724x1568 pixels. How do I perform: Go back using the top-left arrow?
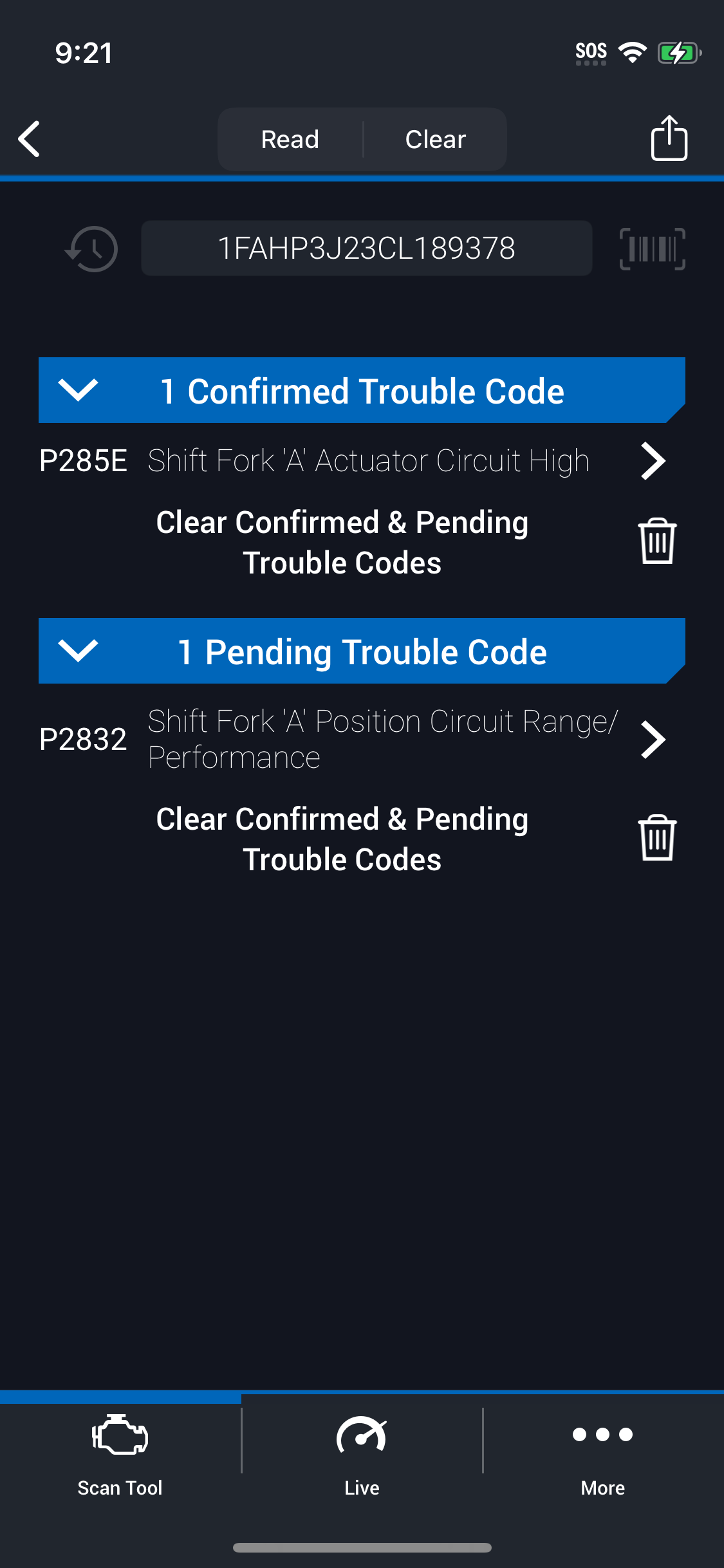[29, 138]
